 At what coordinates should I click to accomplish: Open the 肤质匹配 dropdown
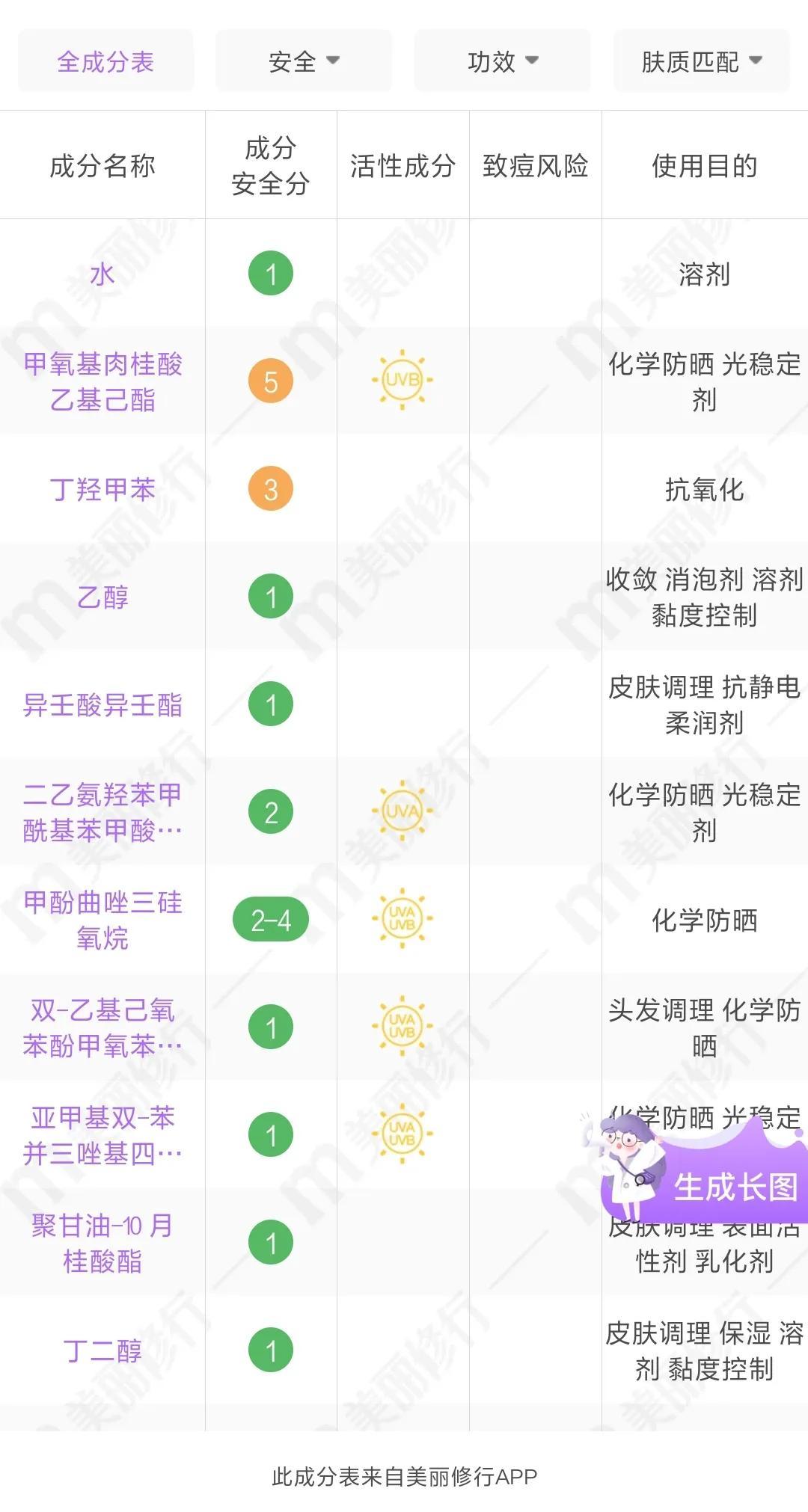tap(701, 61)
